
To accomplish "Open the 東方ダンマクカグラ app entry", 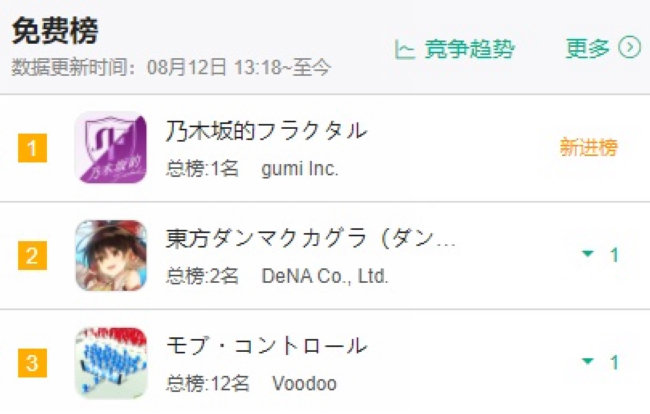I will [310, 240].
